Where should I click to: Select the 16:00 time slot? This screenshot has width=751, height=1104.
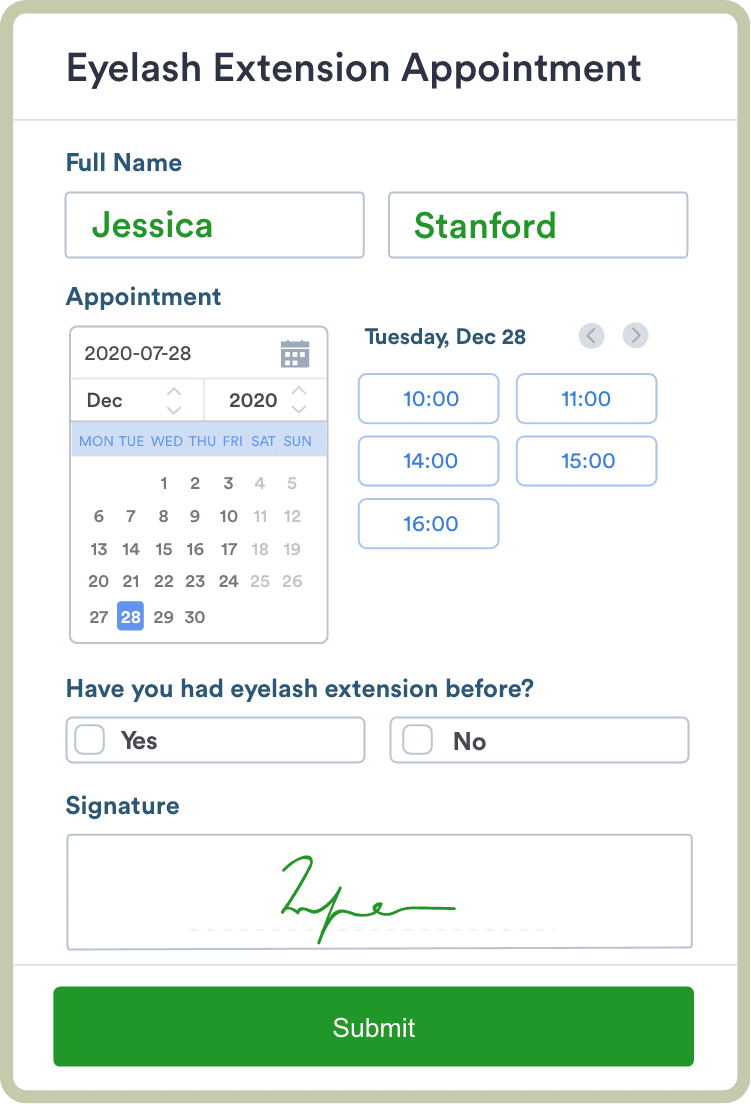coord(428,524)
